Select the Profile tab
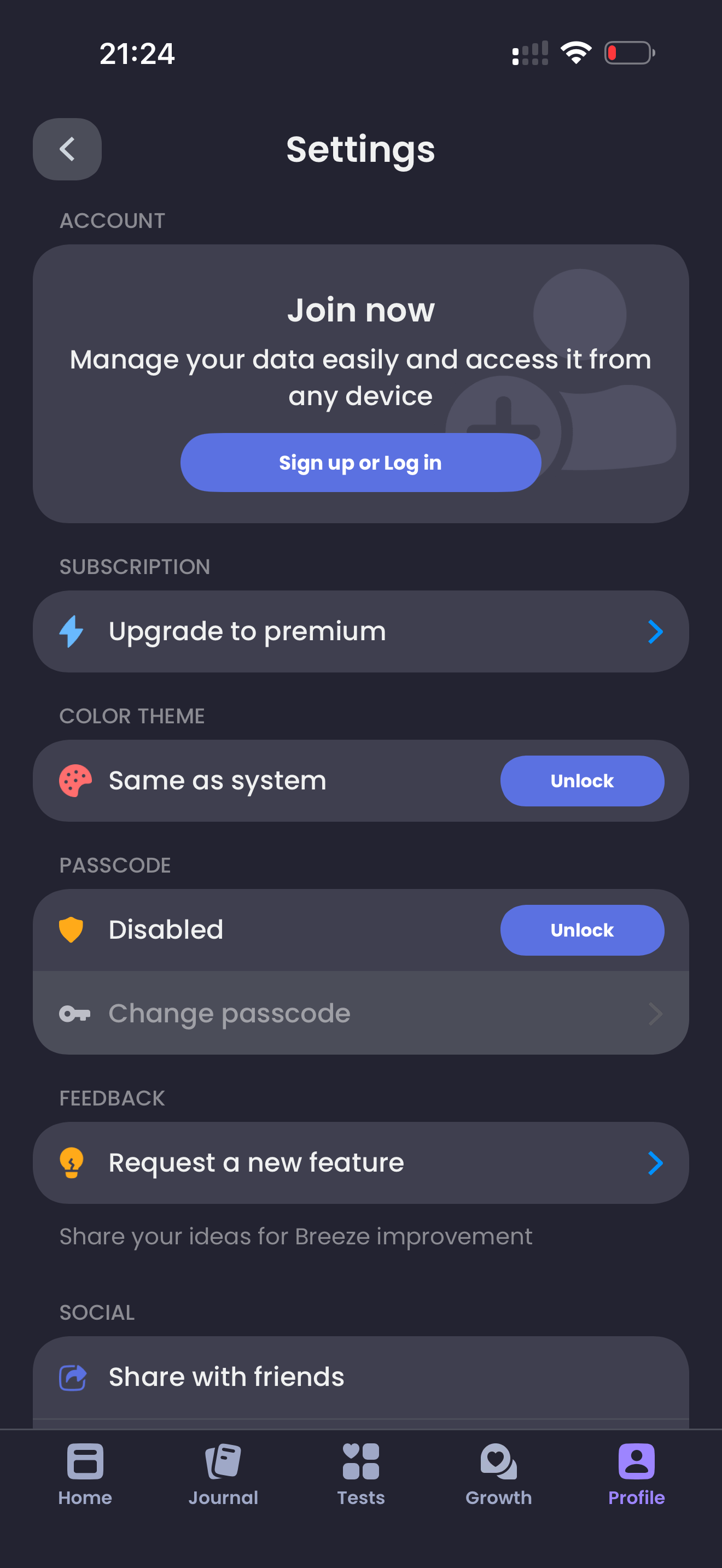Viewport: 722px width, 1568px height. tap(636, 1473)
